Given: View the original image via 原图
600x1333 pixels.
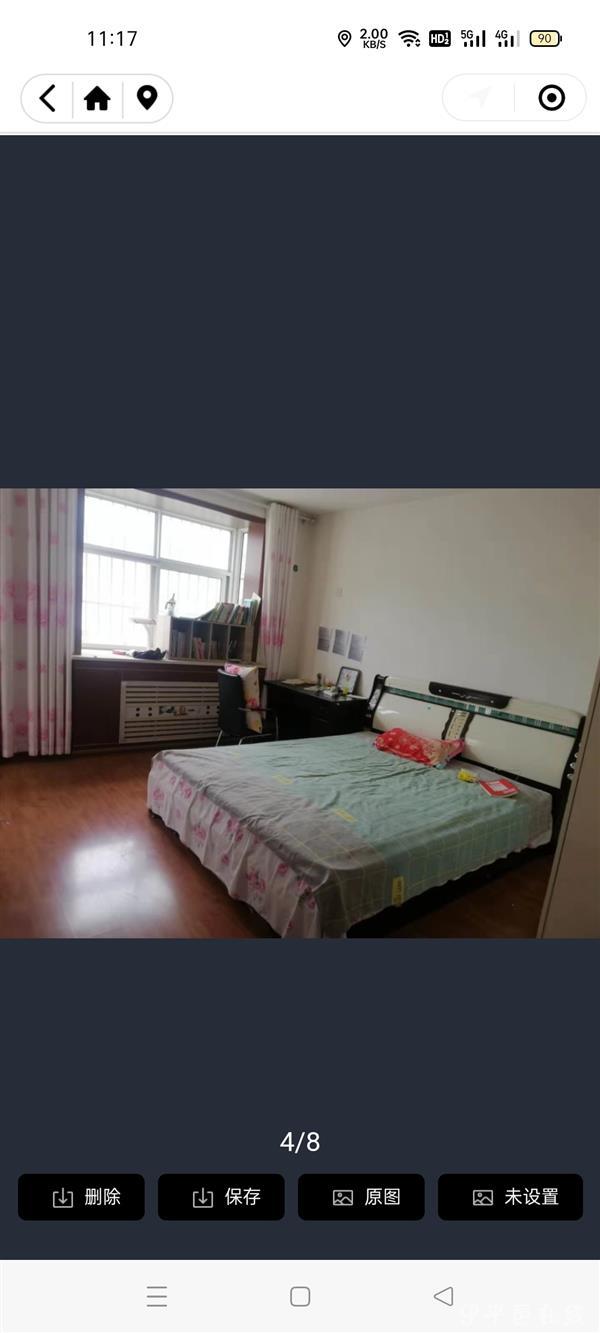Looking at the screenshot, I should tap(361, 1197).
